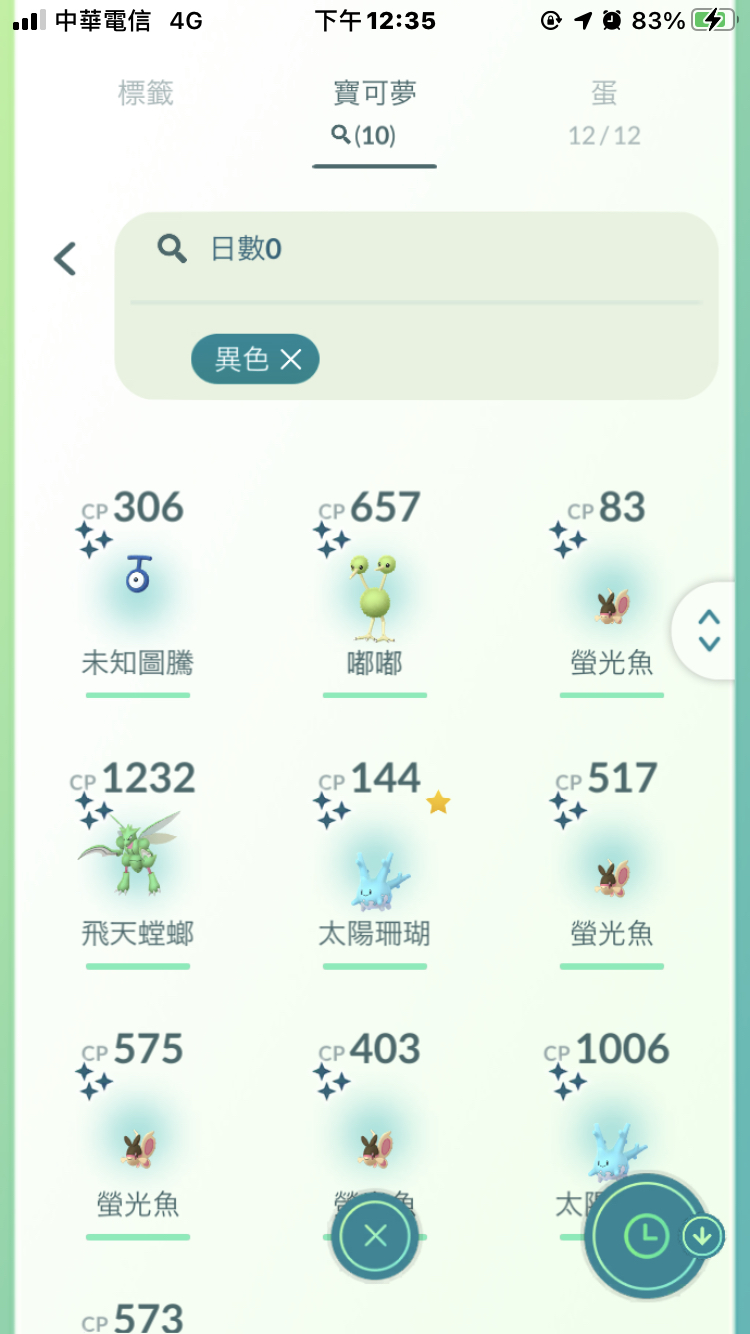The width and height of the screenshot is (750, 1334).
Task: Switch to the 標籤 tab
Action: pyautogui.click(x=146, y=94)
